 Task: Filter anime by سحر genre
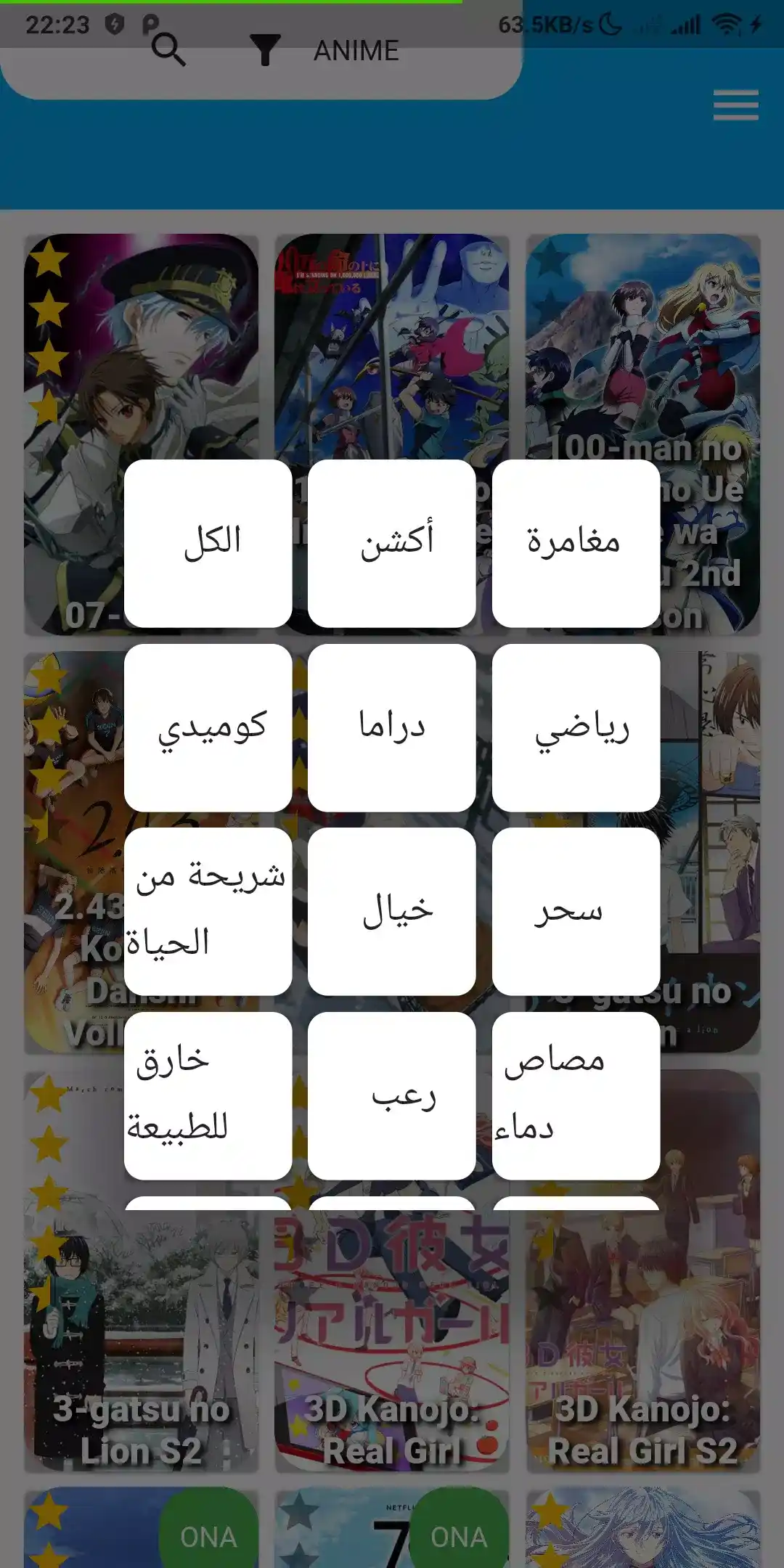tap(576, 911)
